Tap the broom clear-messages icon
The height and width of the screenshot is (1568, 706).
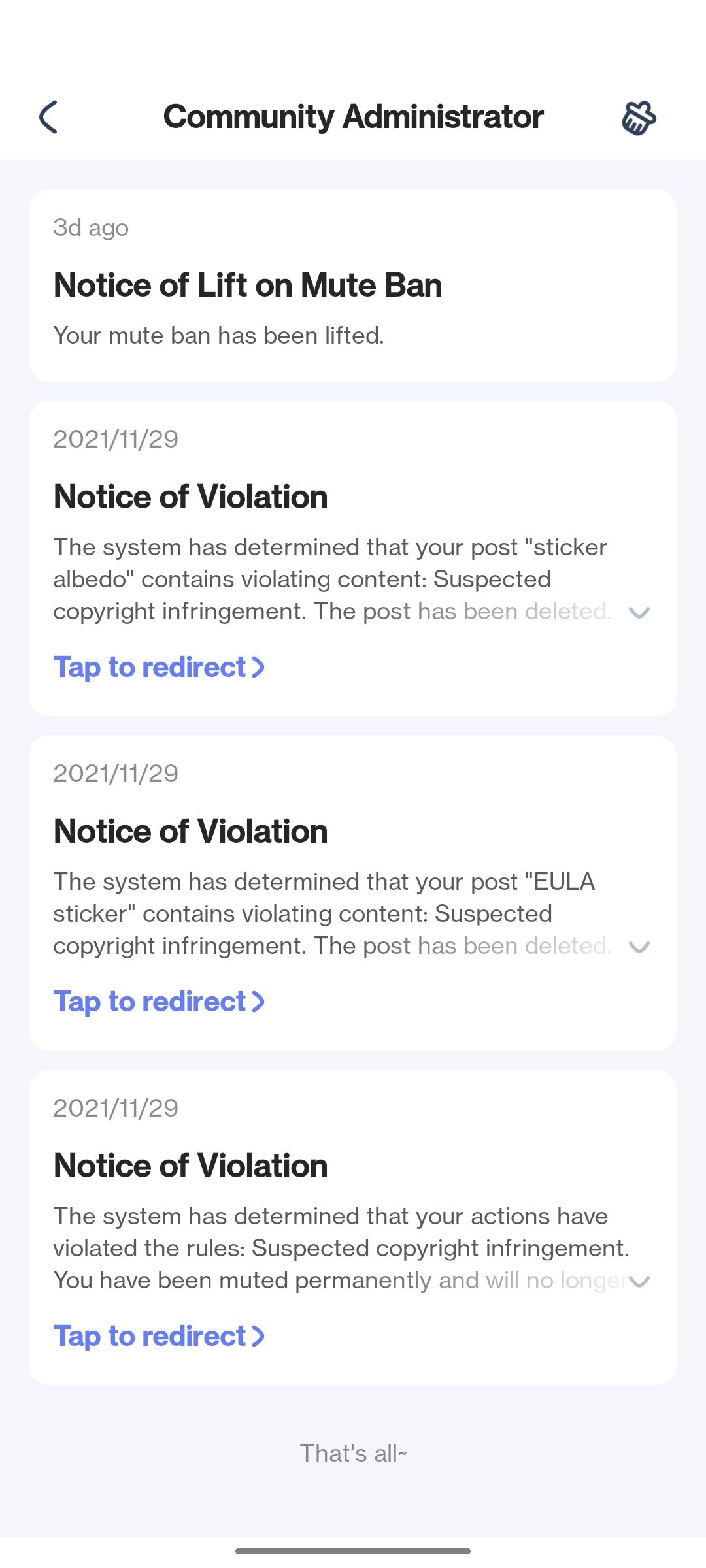[x=638, y=118]
